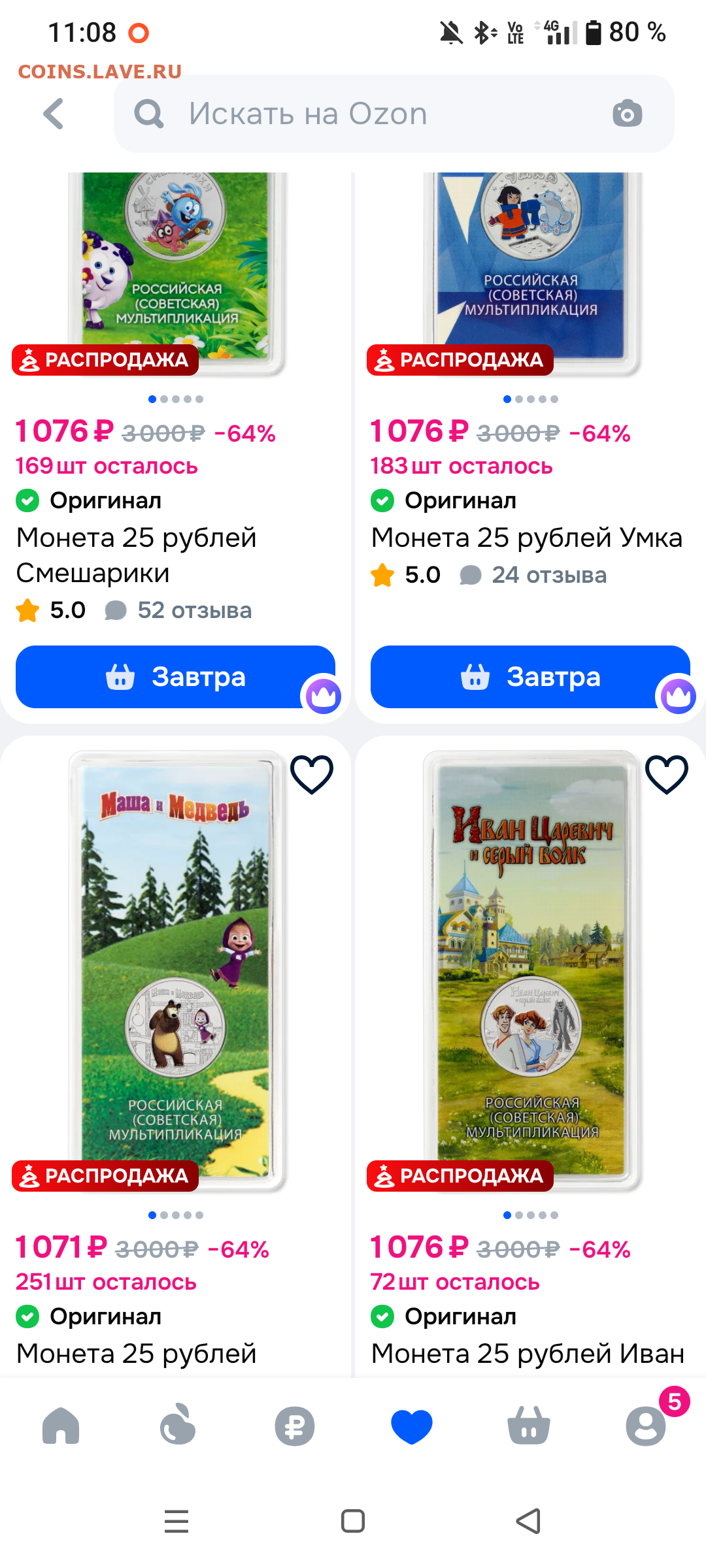Viewport: 706px width, 1568px height.
Task: Open the Favorites heart tab
Action: (411, 1426)
